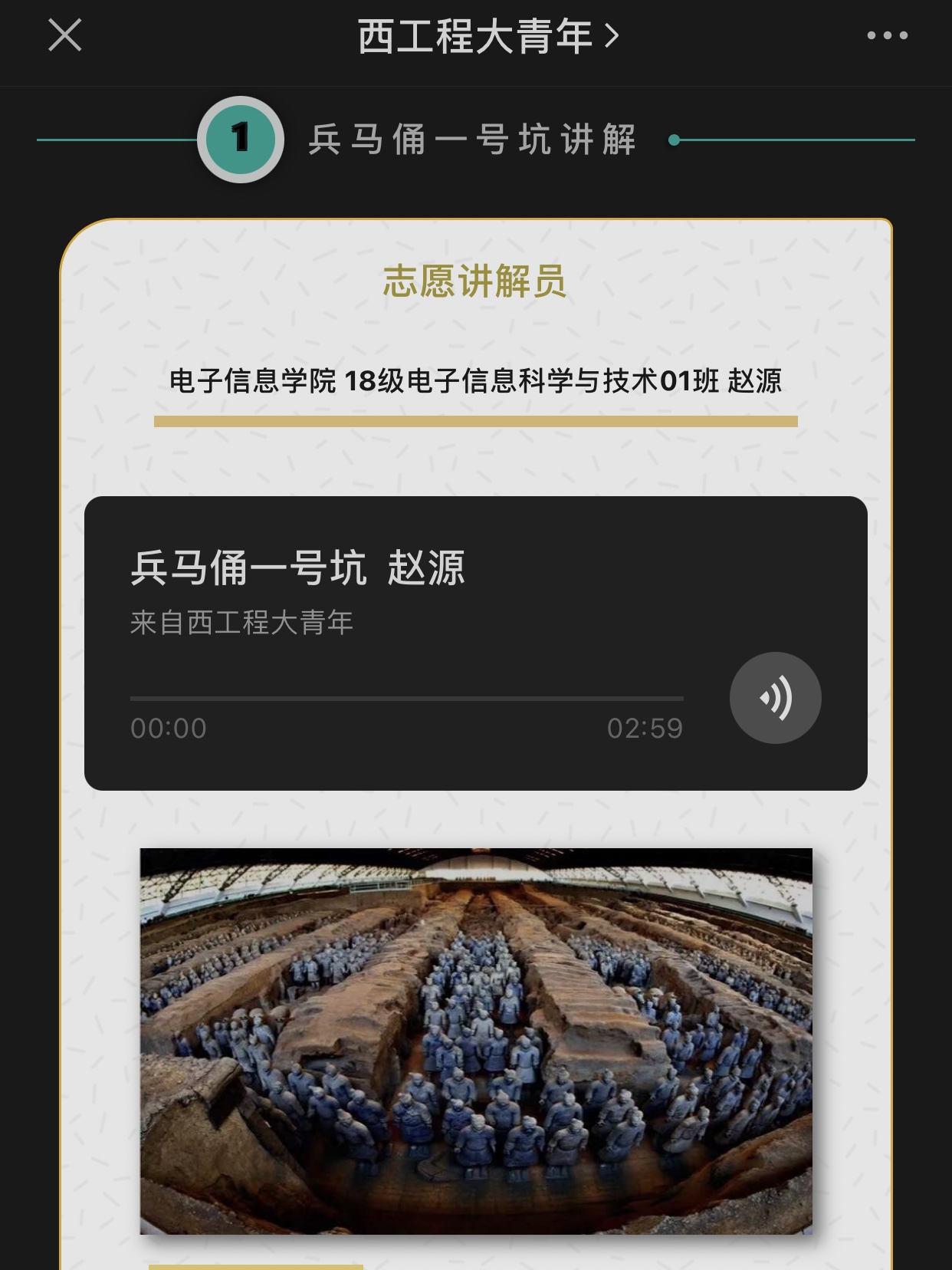Open 西工程大青年 account profile
The image size is (952, 1270).
click(x=487, y=36)
